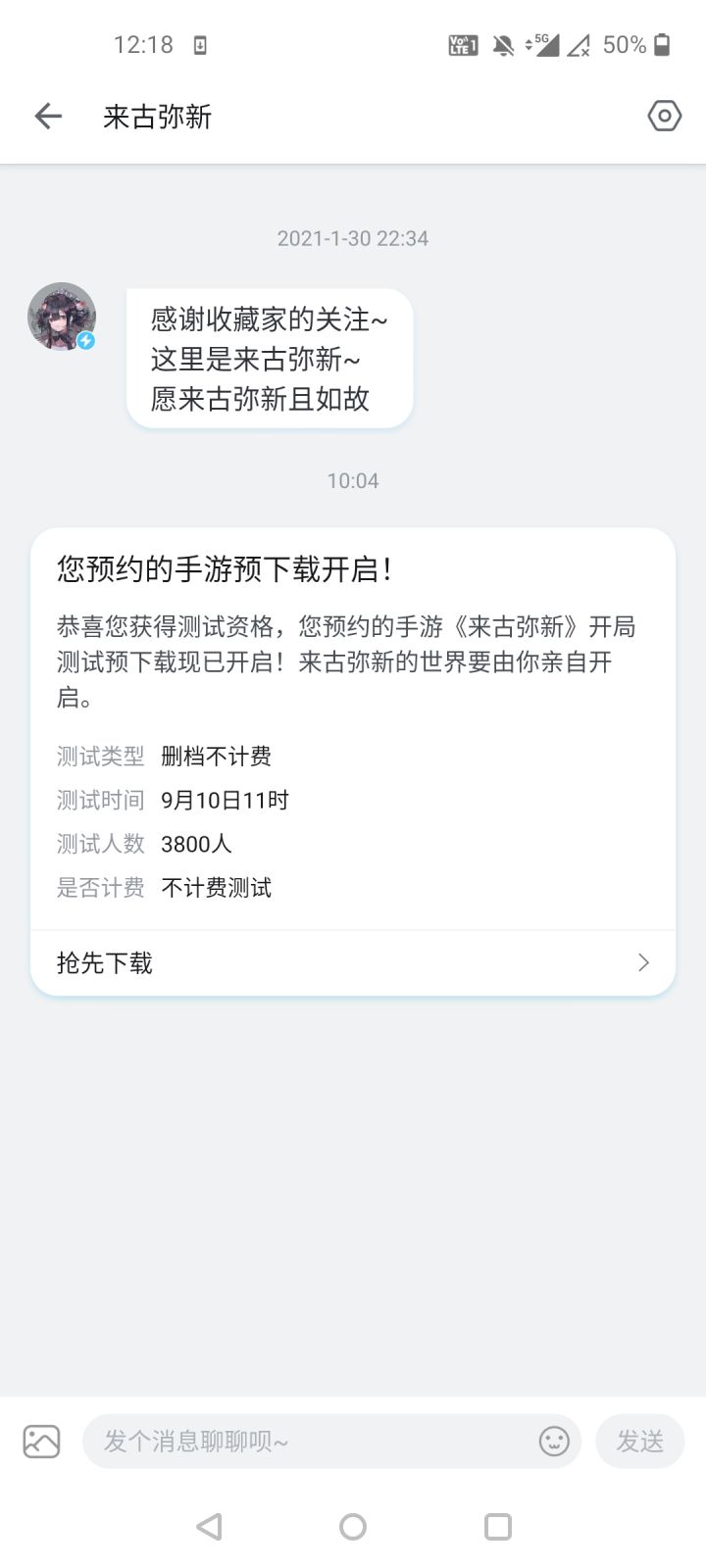Tap the verified badge on the avatar

click(86, 340)
